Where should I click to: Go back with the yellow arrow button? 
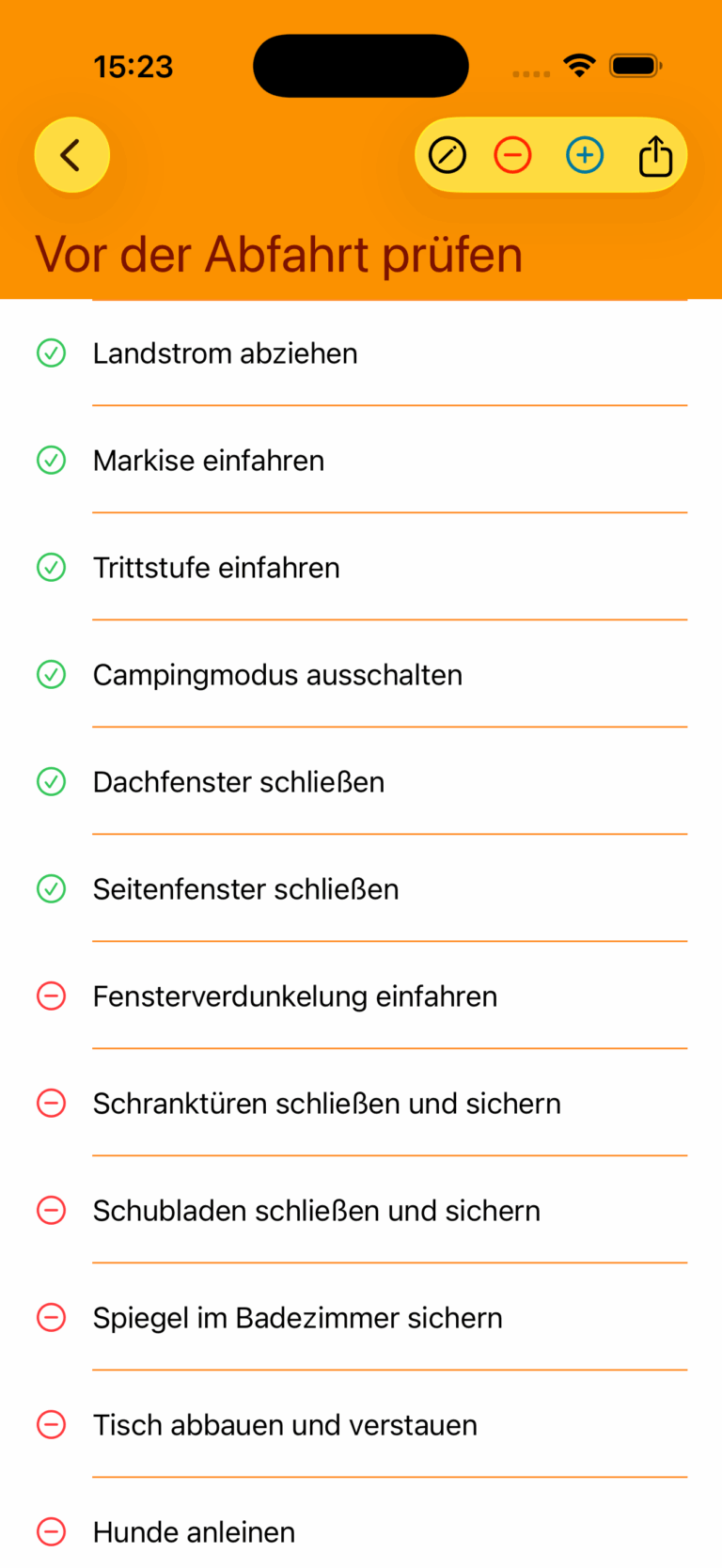(x=71, y=155)
